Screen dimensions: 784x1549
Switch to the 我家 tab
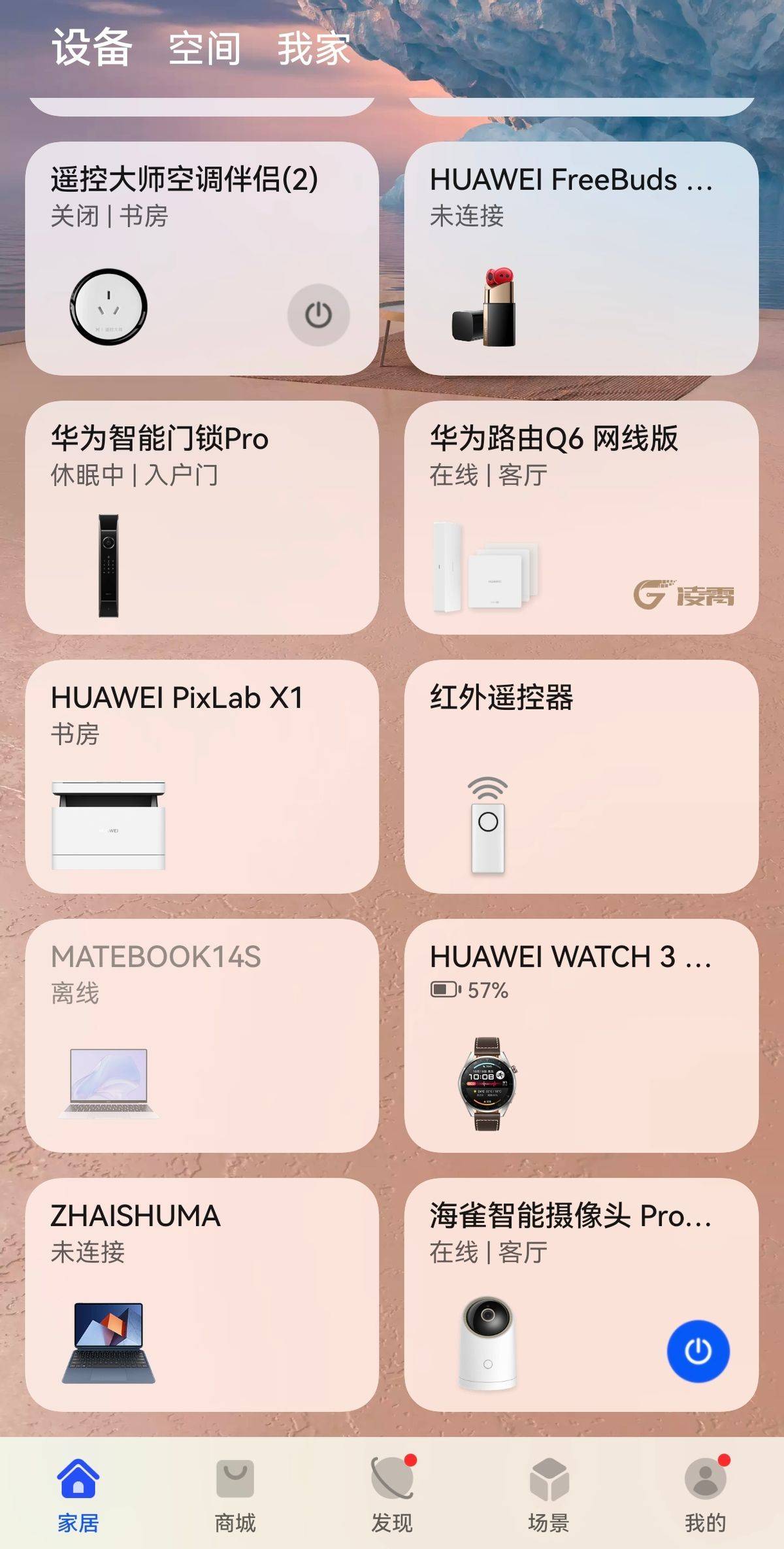(x=314, y=49)
